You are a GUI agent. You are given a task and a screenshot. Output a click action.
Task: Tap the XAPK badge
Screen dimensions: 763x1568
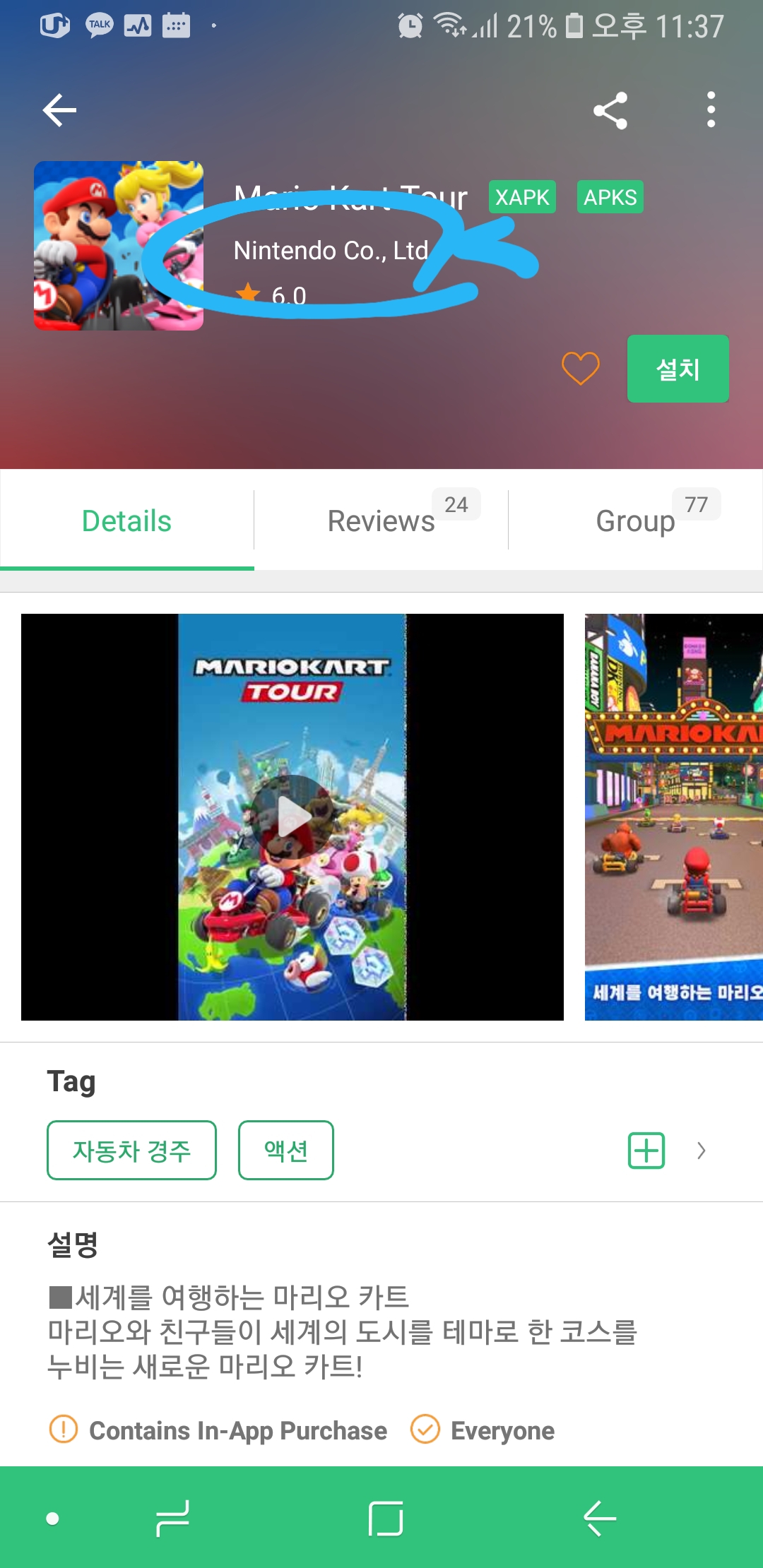click(522, 197)
